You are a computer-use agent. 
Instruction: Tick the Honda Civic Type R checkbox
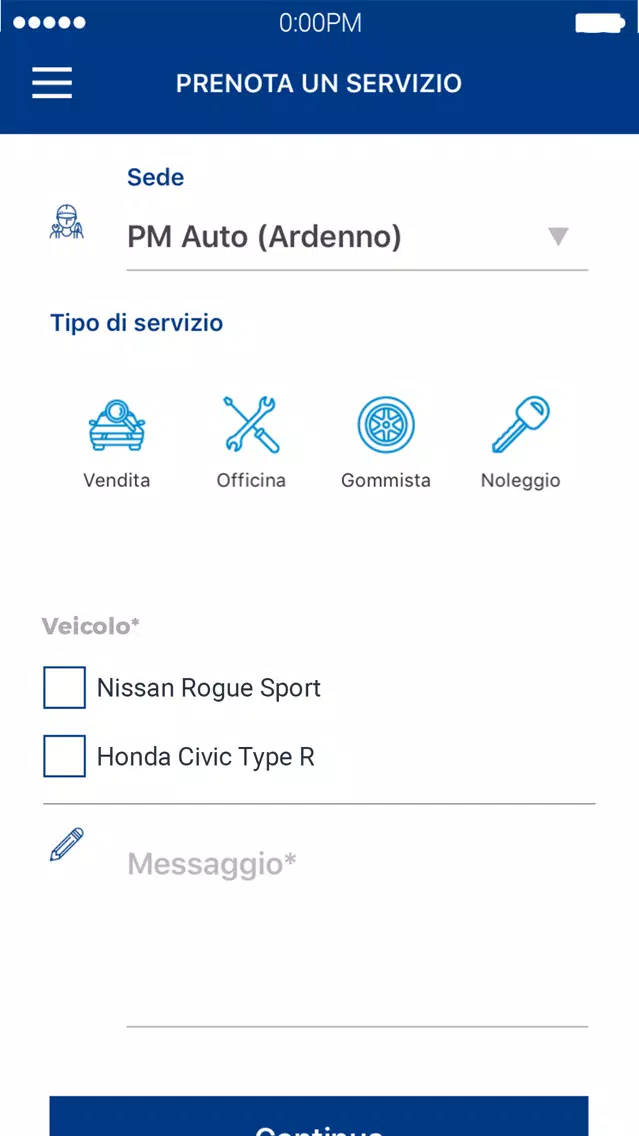(x=64, y=756)
